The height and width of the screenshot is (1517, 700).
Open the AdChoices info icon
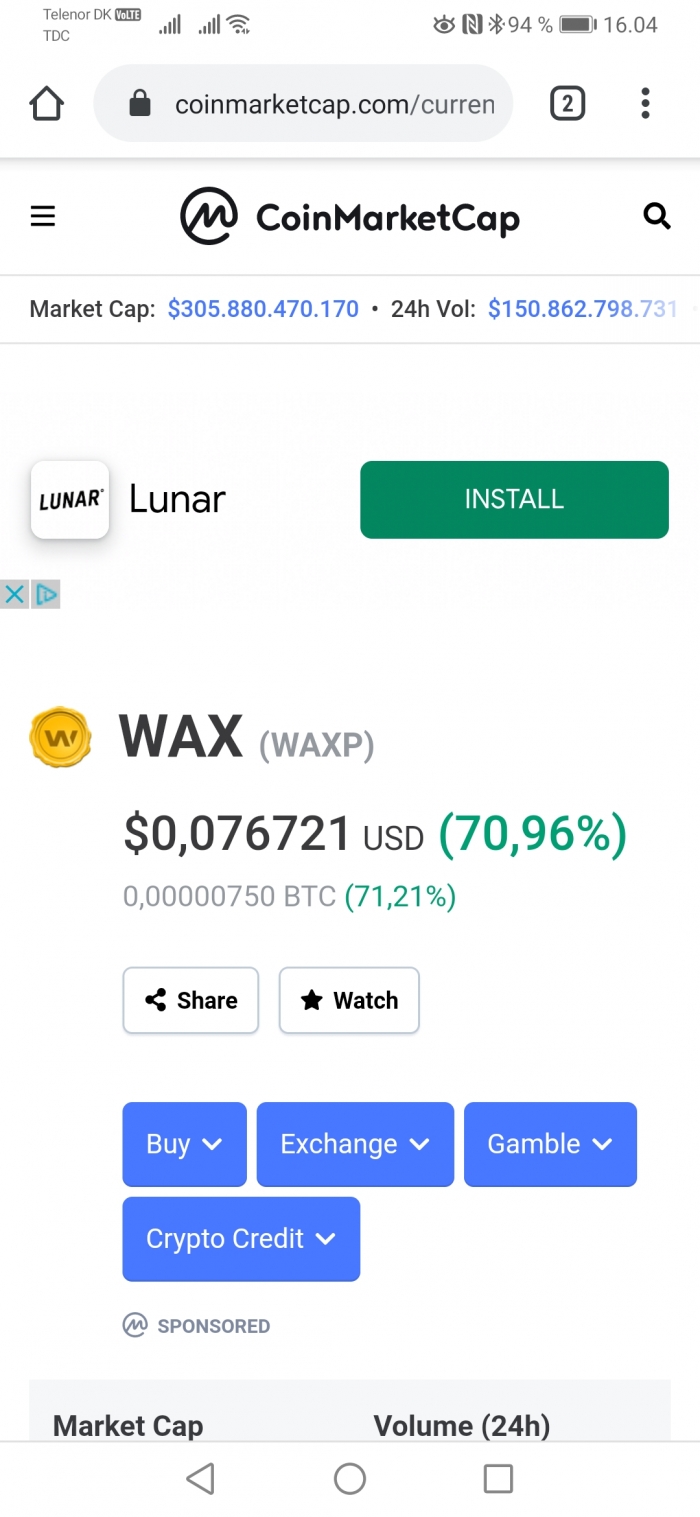46,594
